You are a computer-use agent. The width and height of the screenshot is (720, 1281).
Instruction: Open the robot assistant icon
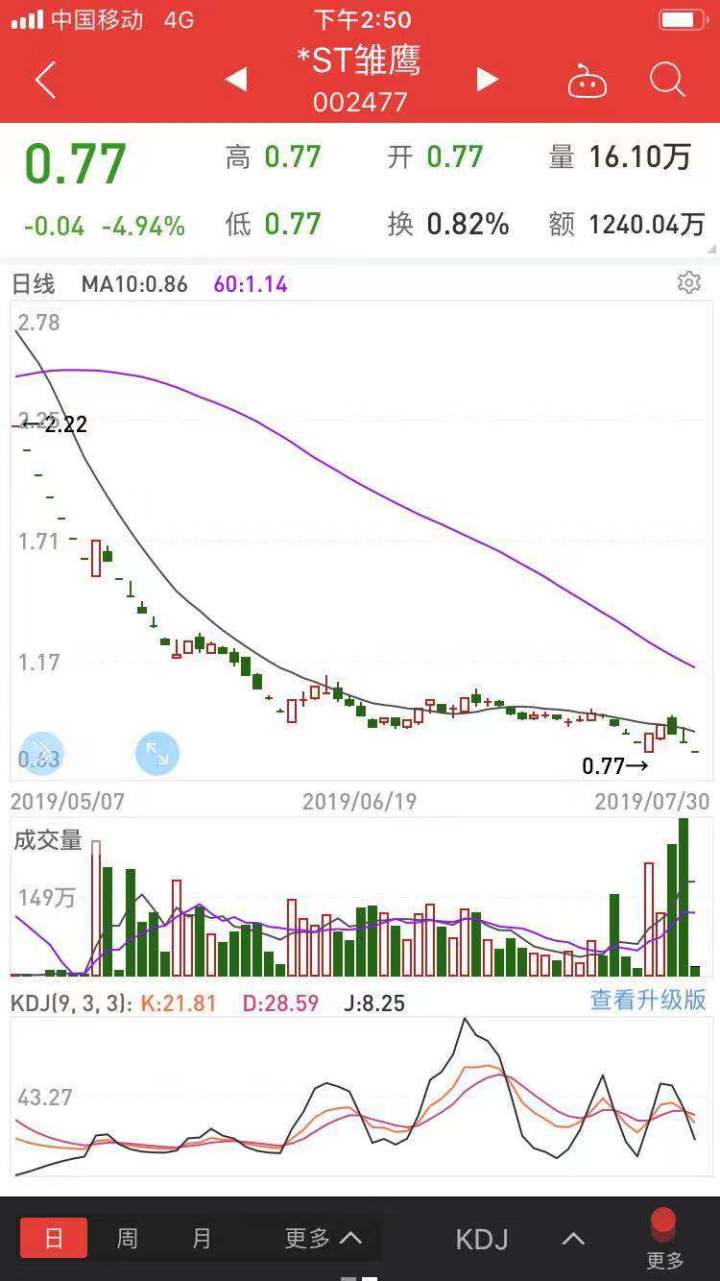pyautogui.click(x=587, y=80)
